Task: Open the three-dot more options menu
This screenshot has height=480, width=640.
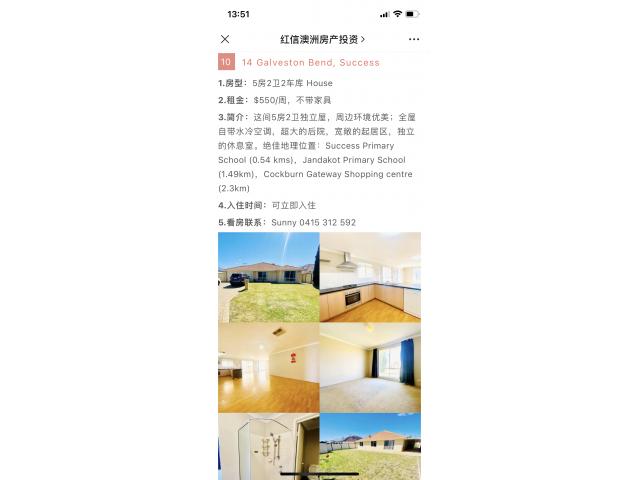Action: tap(414, 39)
